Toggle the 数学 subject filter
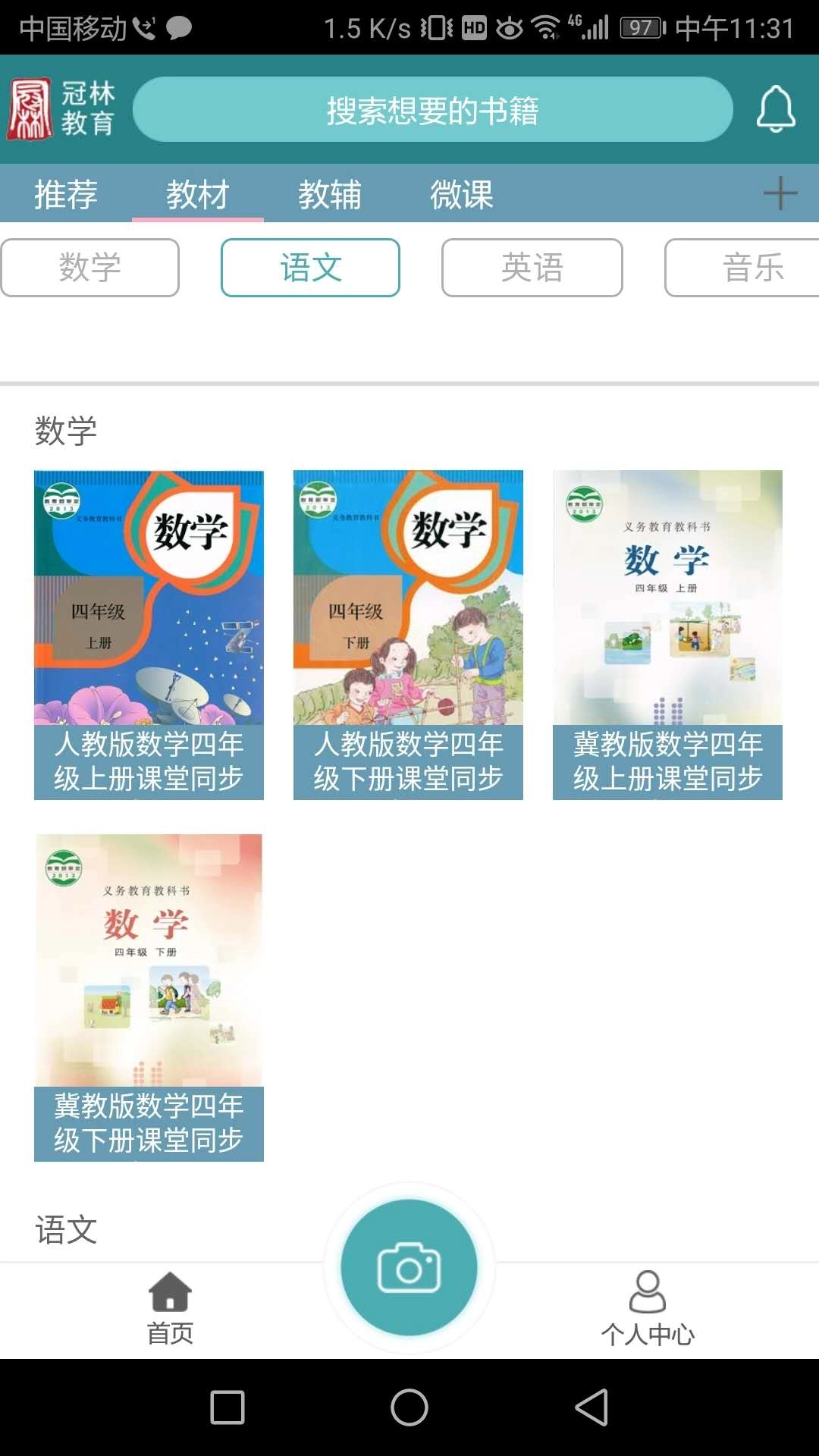 pyautogui.click(x=90, y=268)
